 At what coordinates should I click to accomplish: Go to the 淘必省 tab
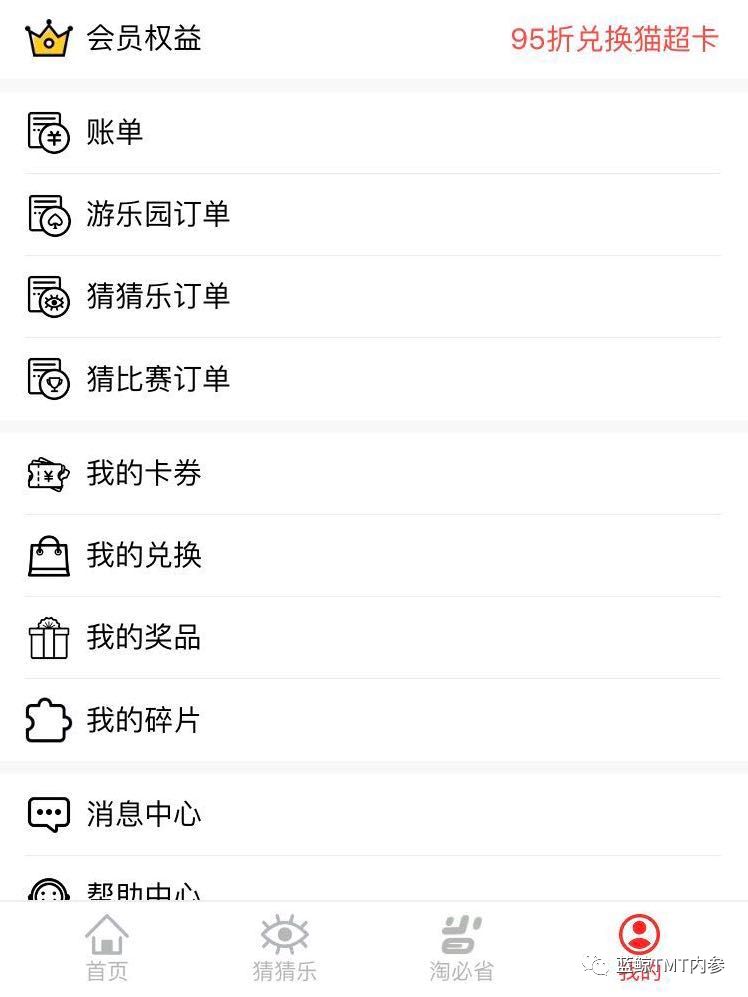click(x=461, y=948)
